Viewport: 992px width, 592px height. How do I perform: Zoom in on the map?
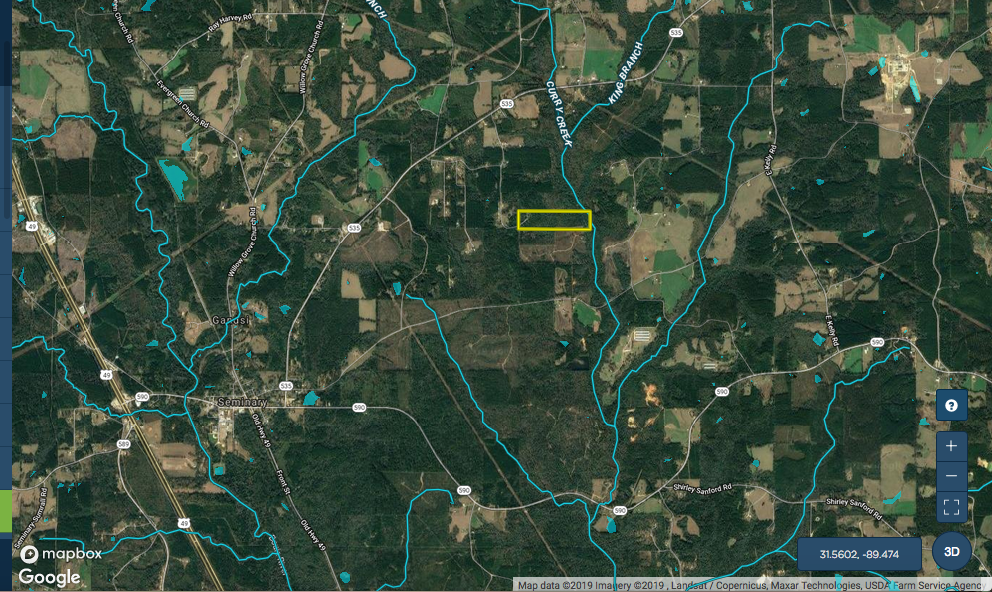(951, 446)
